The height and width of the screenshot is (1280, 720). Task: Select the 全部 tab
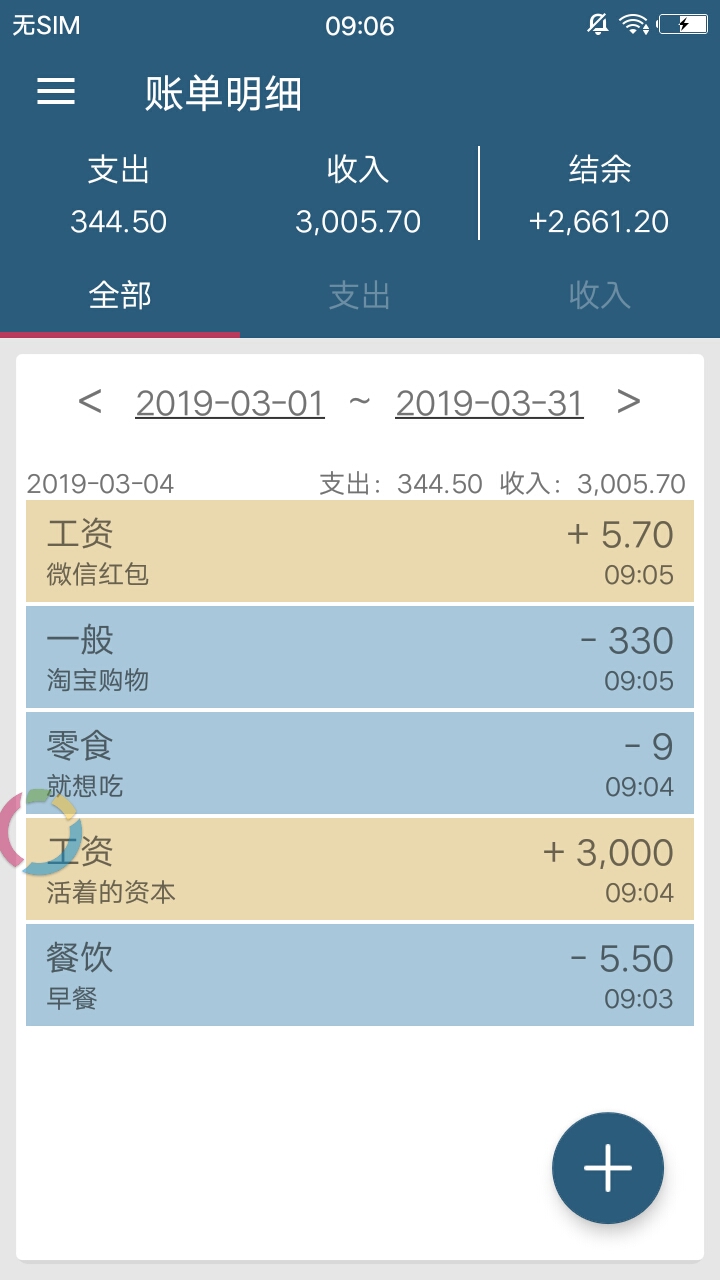[120, 296]
